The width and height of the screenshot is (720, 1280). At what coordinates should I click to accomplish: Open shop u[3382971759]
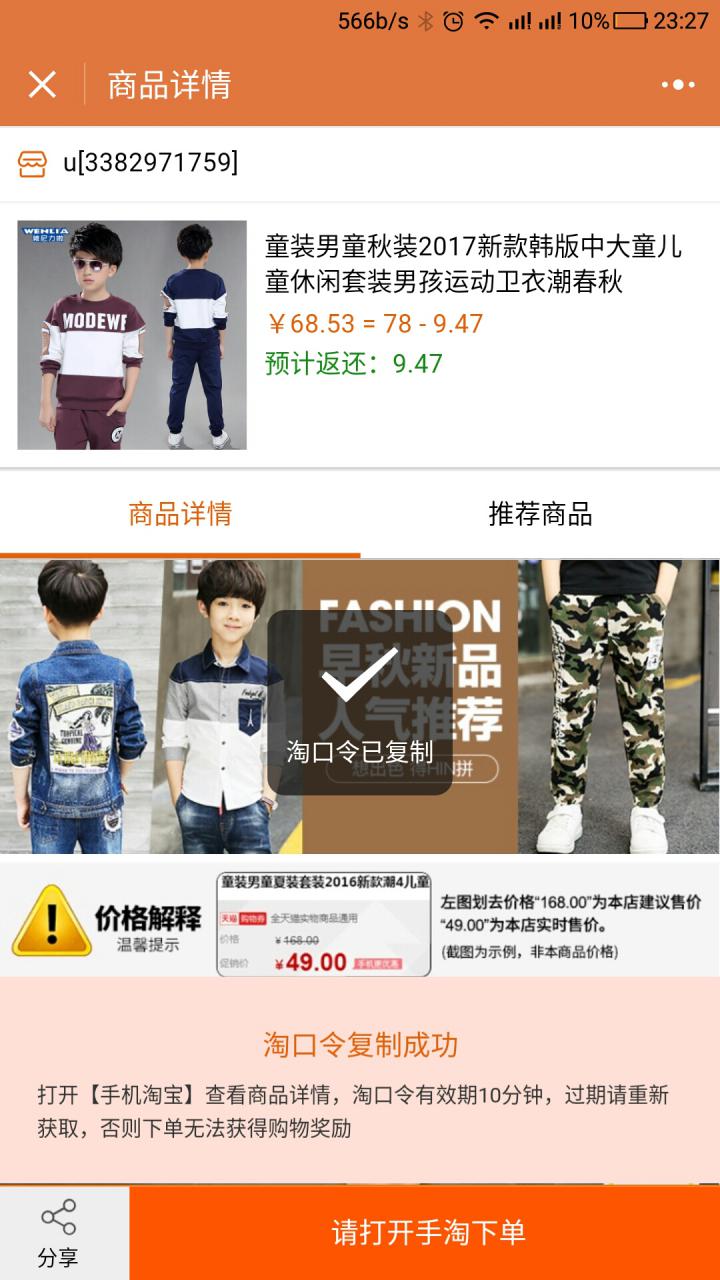point(150,163)
